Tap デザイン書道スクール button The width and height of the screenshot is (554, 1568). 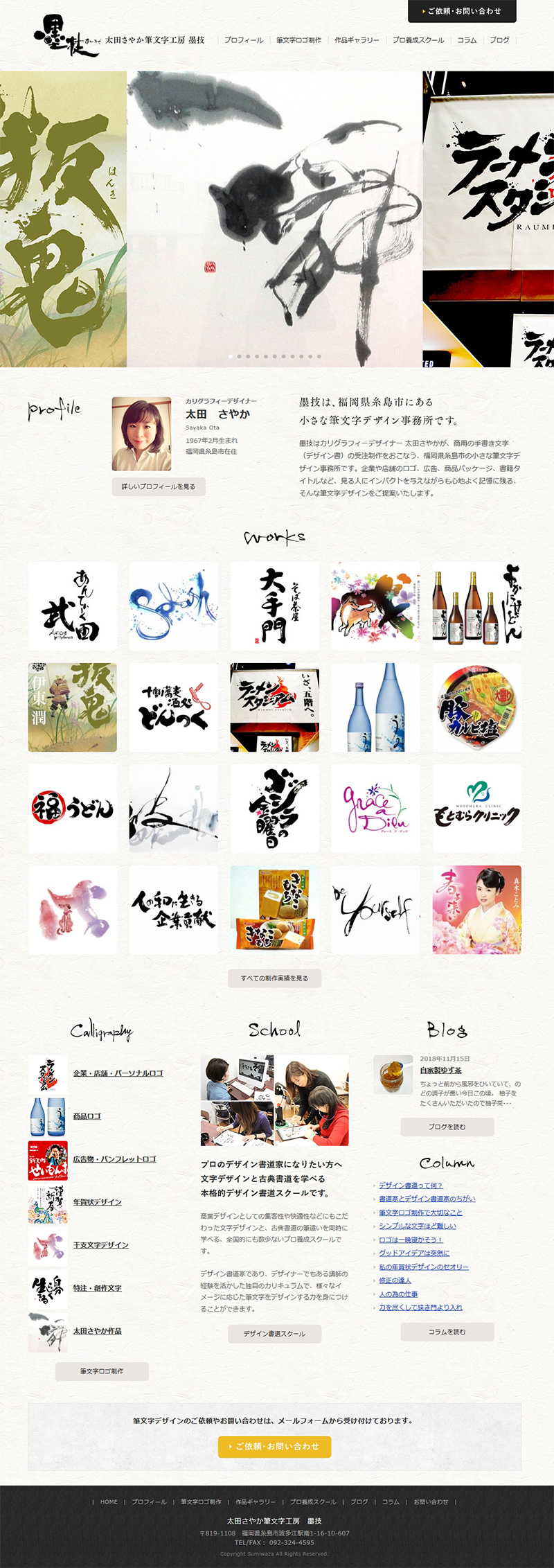(275, 1334)
